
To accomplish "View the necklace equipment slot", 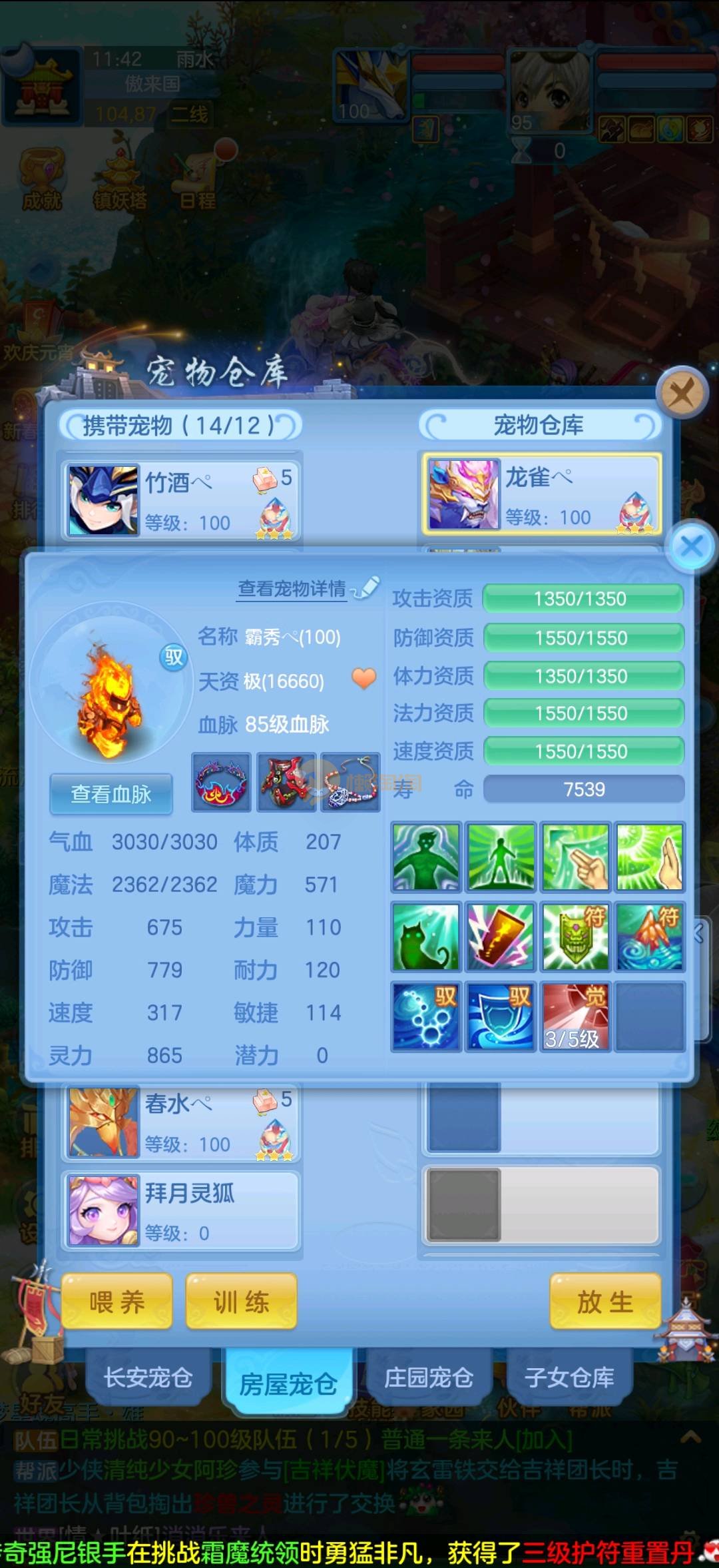I will [350, 783].
